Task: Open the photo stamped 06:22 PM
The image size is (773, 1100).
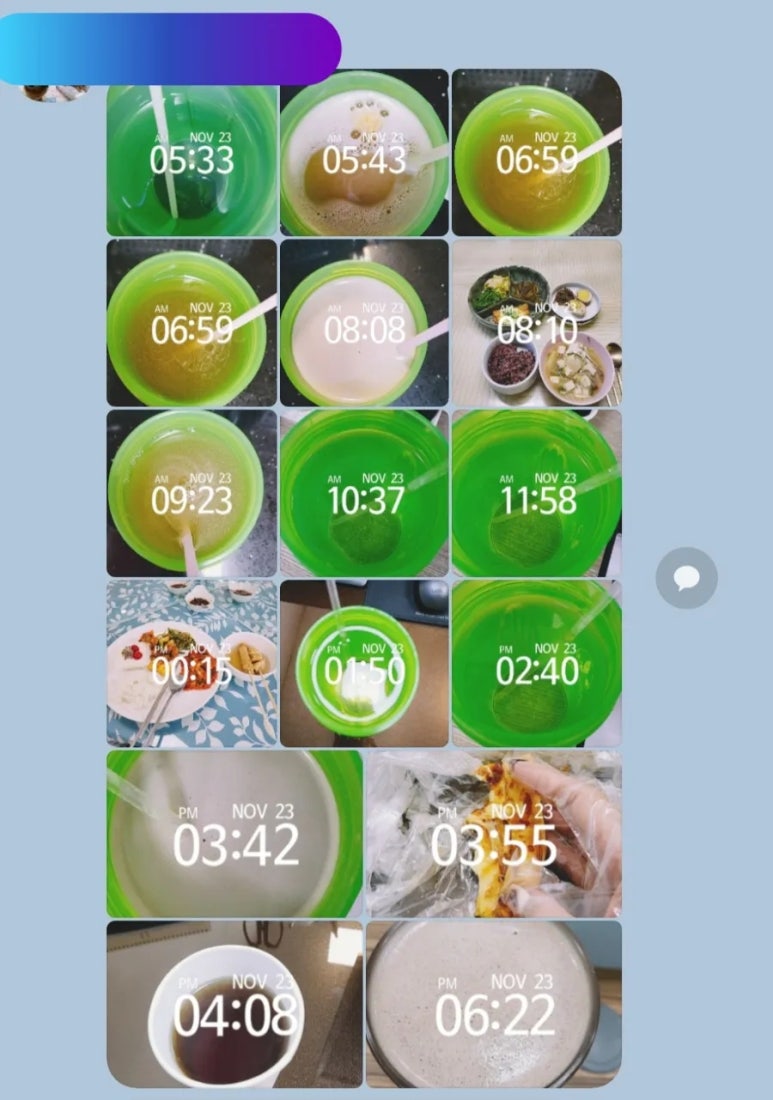Action: [x=494, y=1004]
